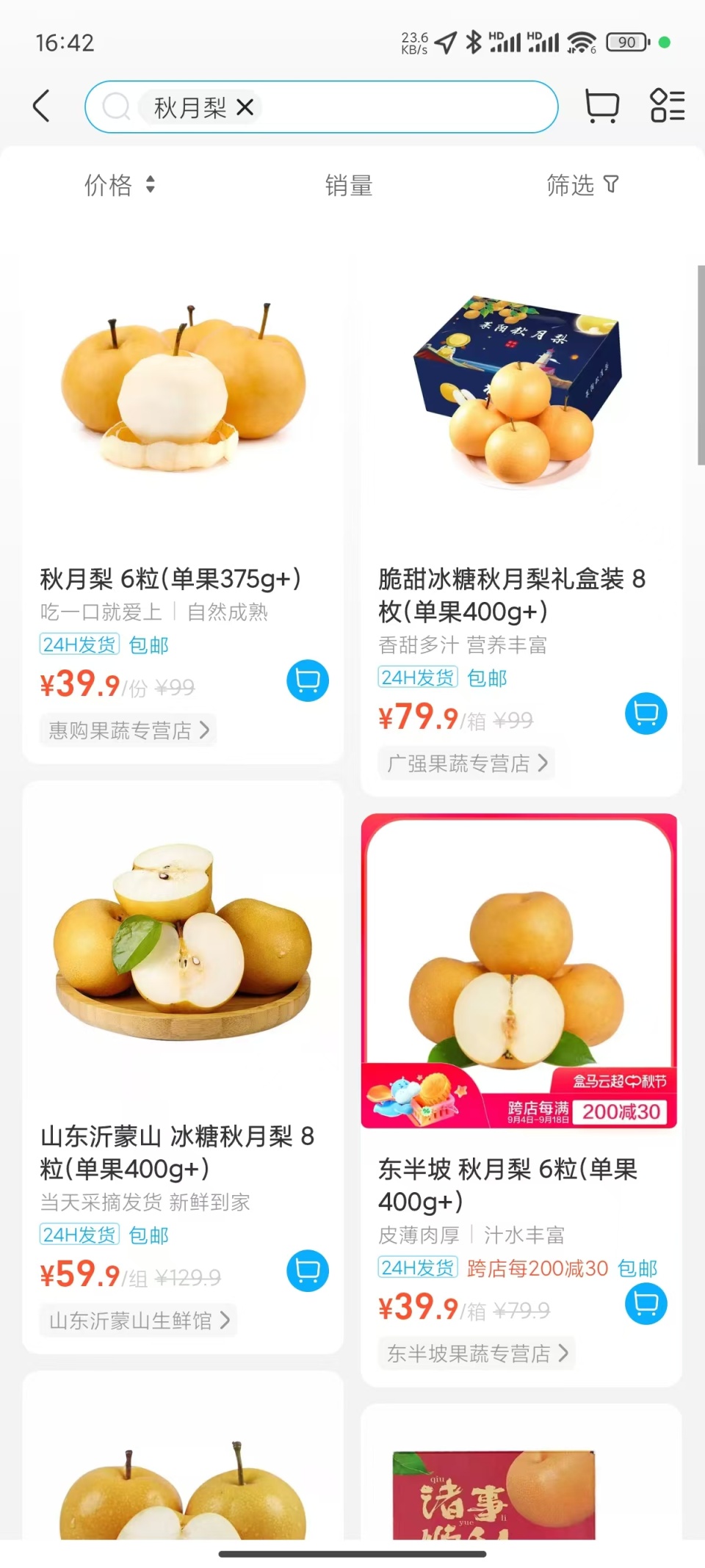The height and width of the screenshot is (1568, 705).
Task: Add the 东半坡 秋月梨 to cart
Action: (x=646, y=1304)
